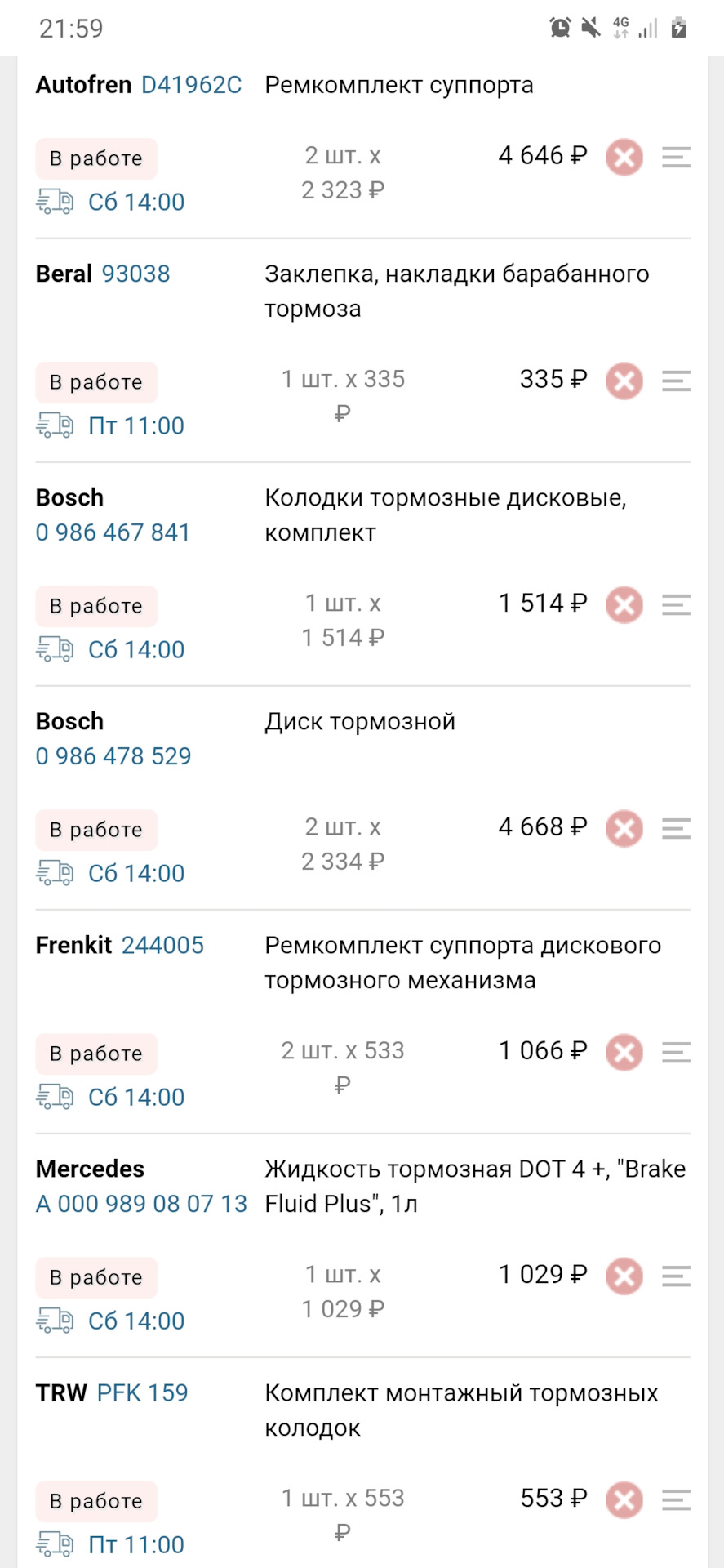Remove the Frenkit 244005 repair kit
724x1568 pixels.
point(624,1053)
